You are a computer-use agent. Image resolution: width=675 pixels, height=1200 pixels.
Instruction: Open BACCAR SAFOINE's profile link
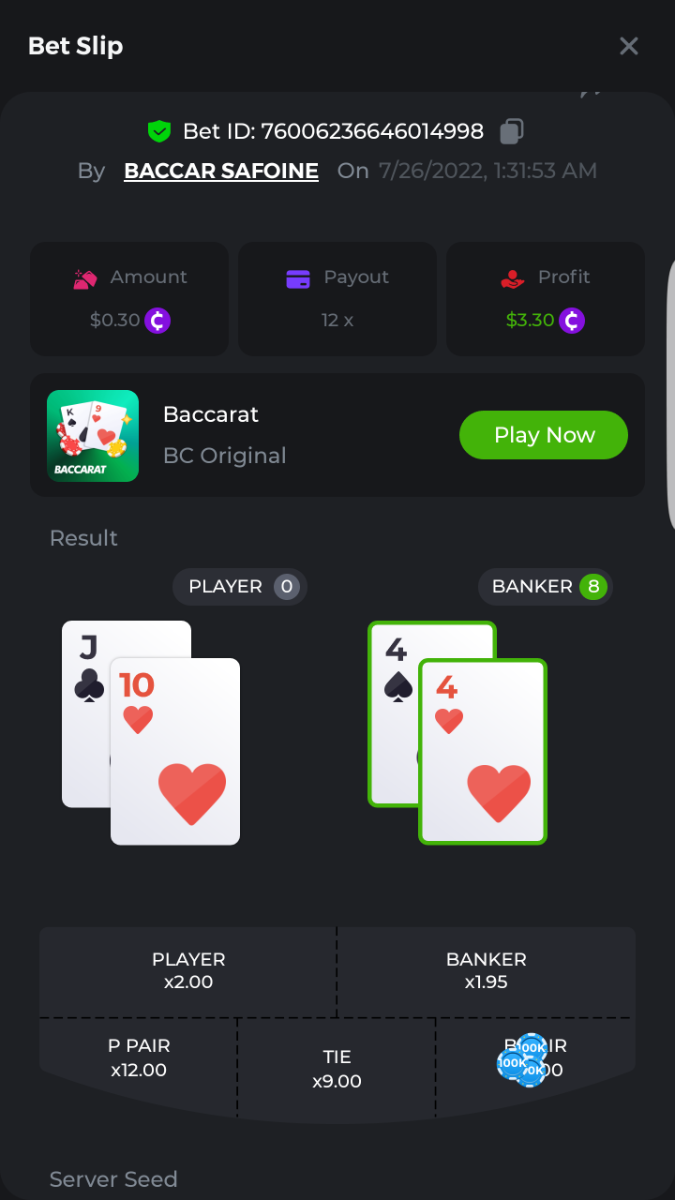coord(221,171)
